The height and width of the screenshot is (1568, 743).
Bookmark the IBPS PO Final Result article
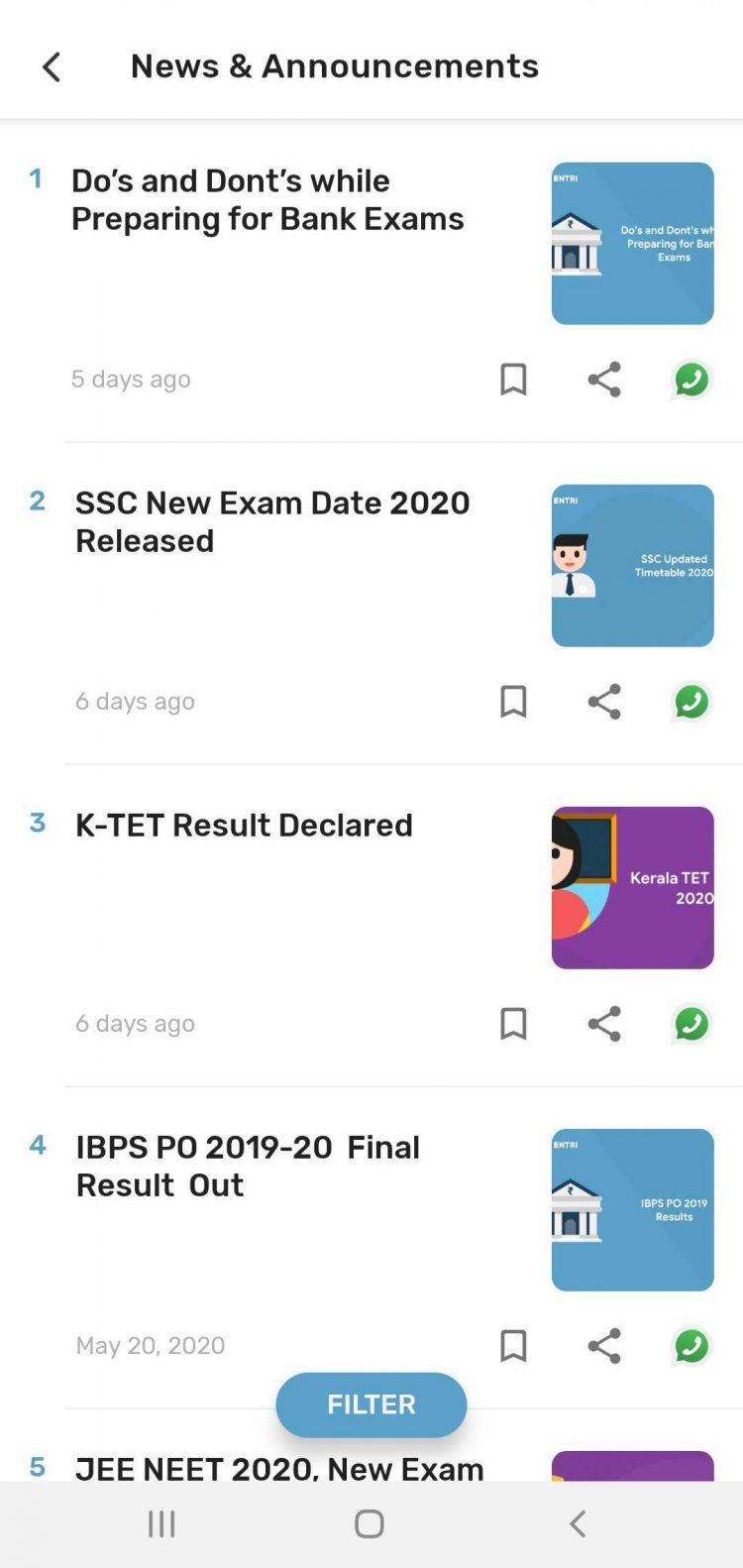coord(513,1346)
